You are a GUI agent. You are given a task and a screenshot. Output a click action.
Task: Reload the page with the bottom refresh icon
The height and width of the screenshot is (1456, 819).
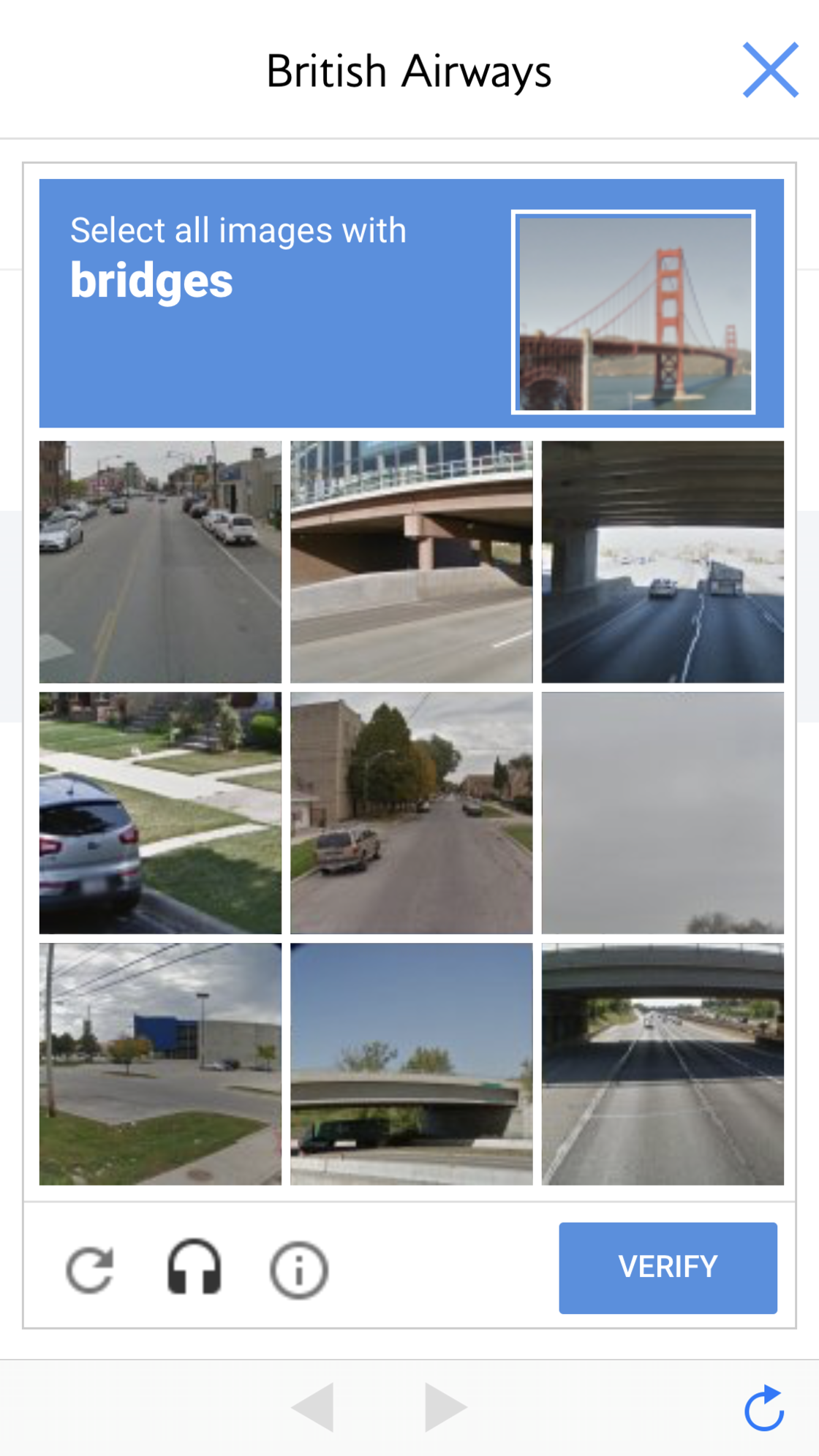click(x=765, y=1408)
